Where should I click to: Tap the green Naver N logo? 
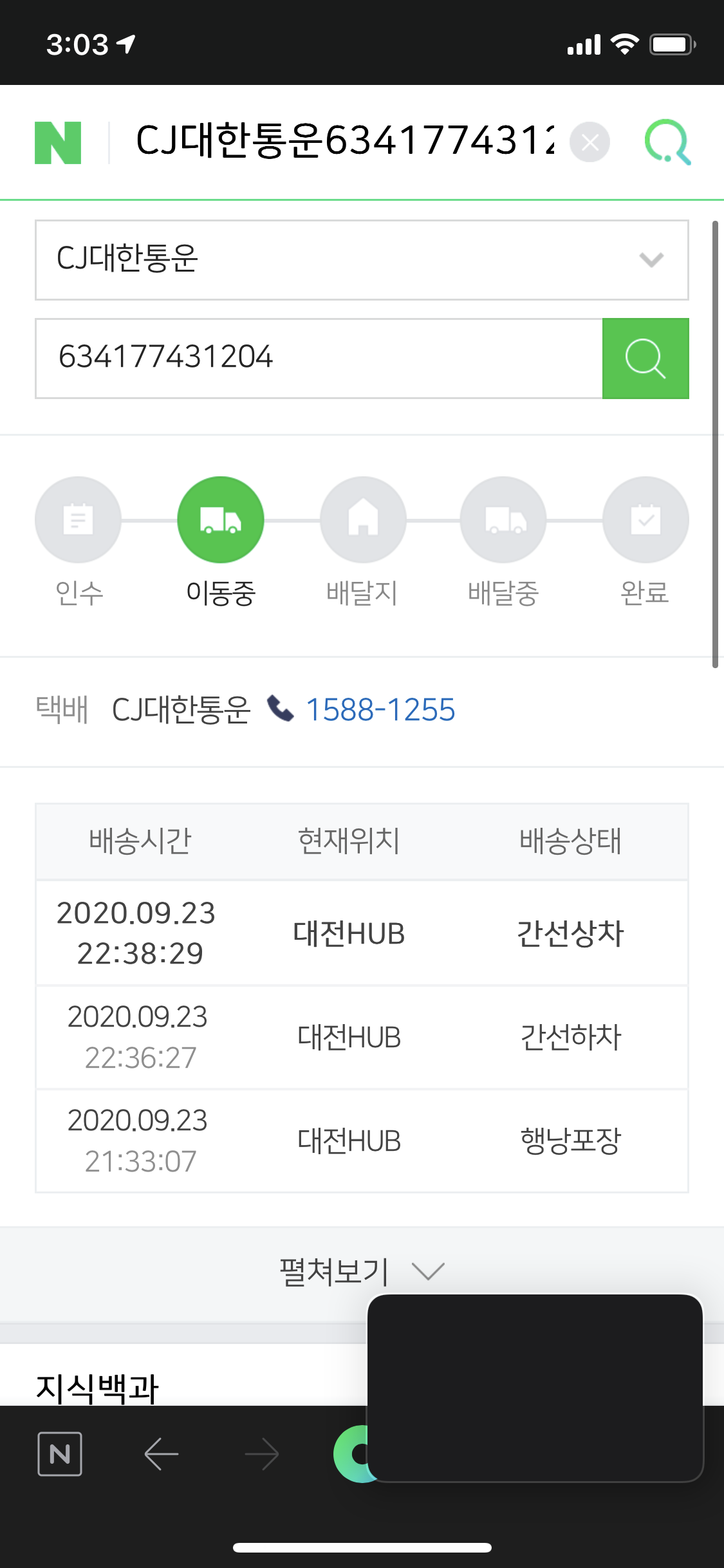pyautogui.click(x=58, y=142)
